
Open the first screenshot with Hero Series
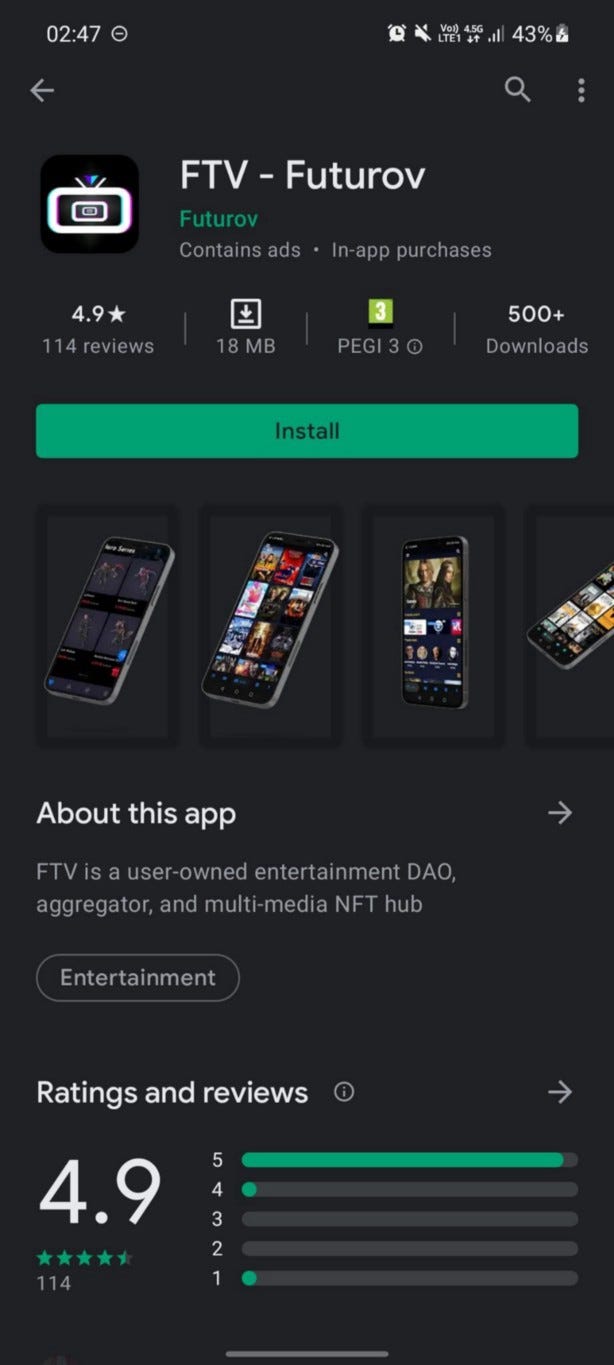[x=108, y=626]
